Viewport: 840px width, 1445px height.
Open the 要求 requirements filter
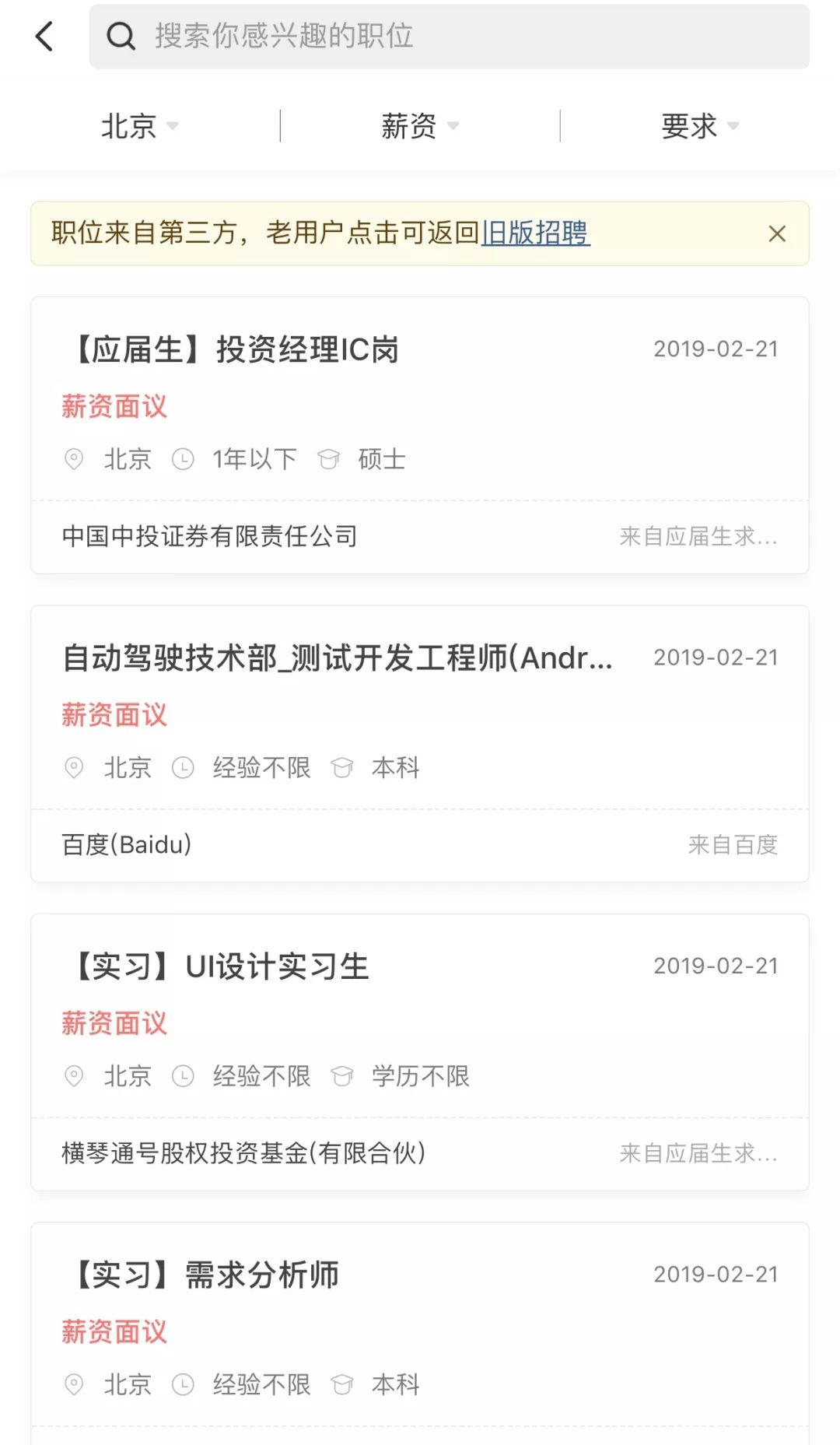click(x=700, y=126)
